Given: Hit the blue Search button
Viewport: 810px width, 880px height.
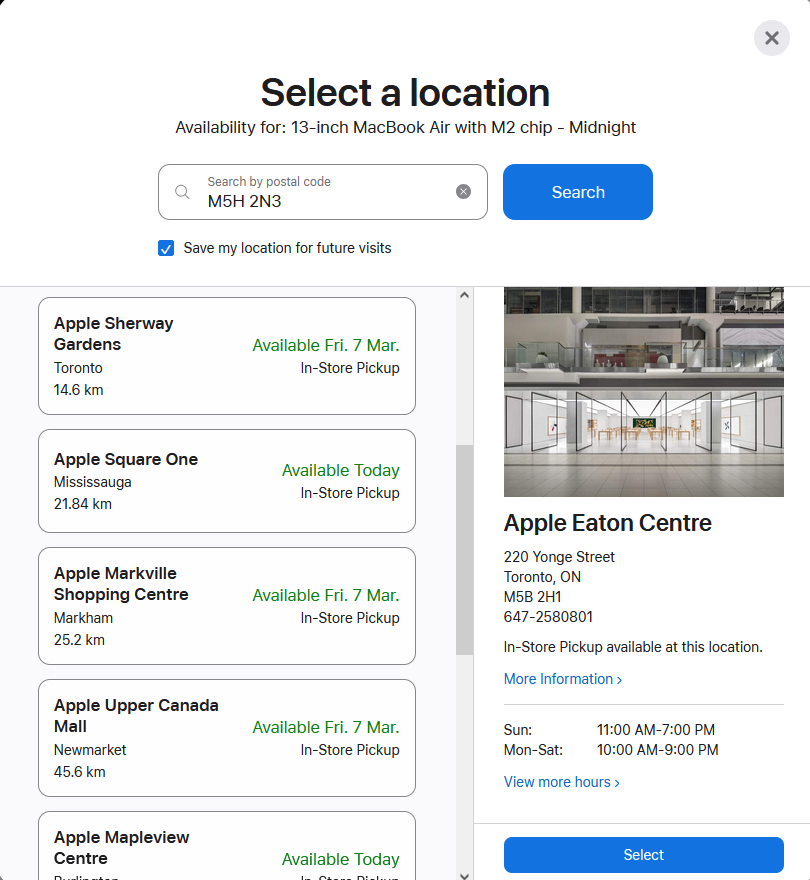Looking at the screenshot, I should 578,192.
